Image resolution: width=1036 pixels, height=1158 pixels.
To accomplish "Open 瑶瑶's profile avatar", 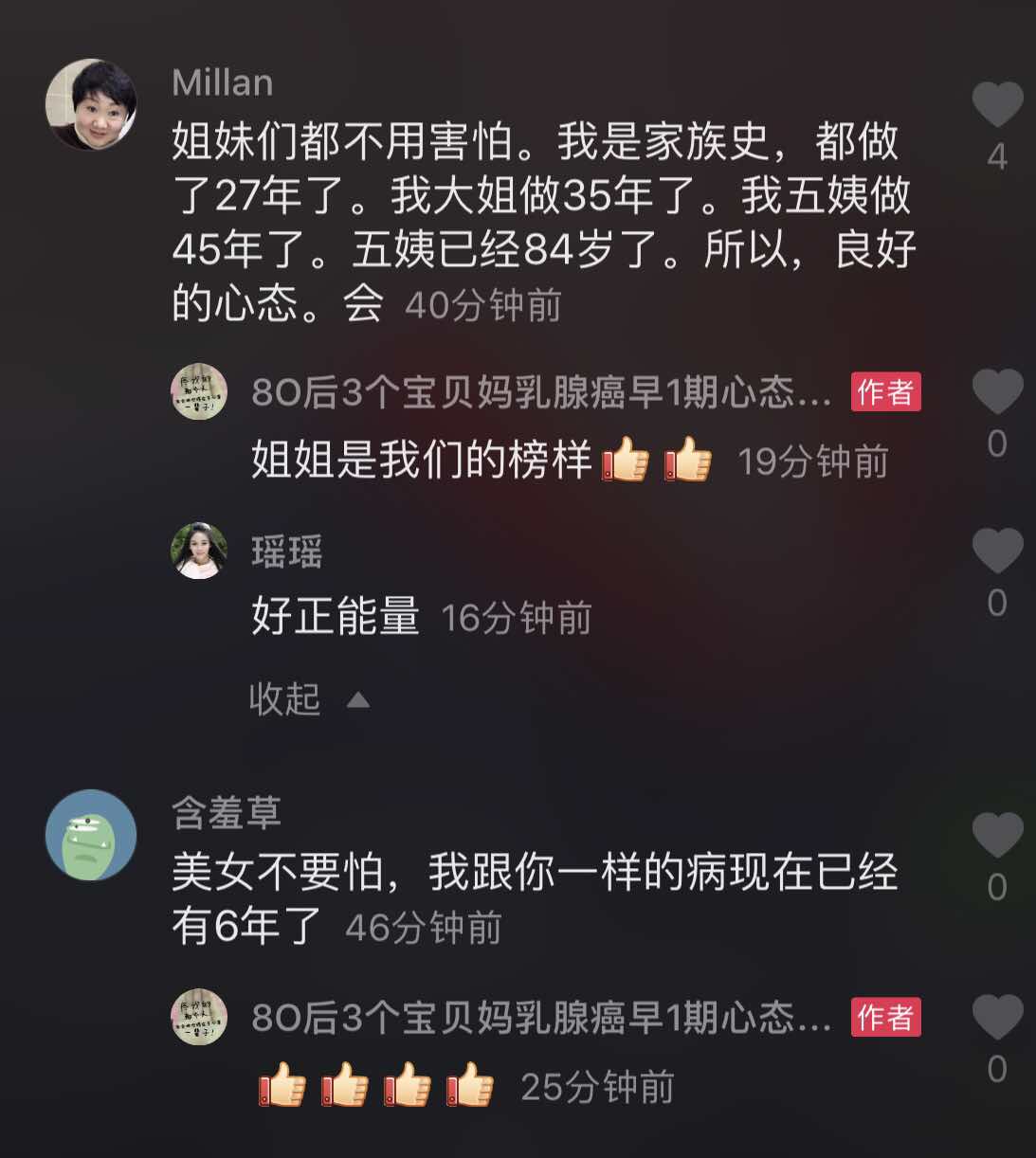I will pos(199,551).
